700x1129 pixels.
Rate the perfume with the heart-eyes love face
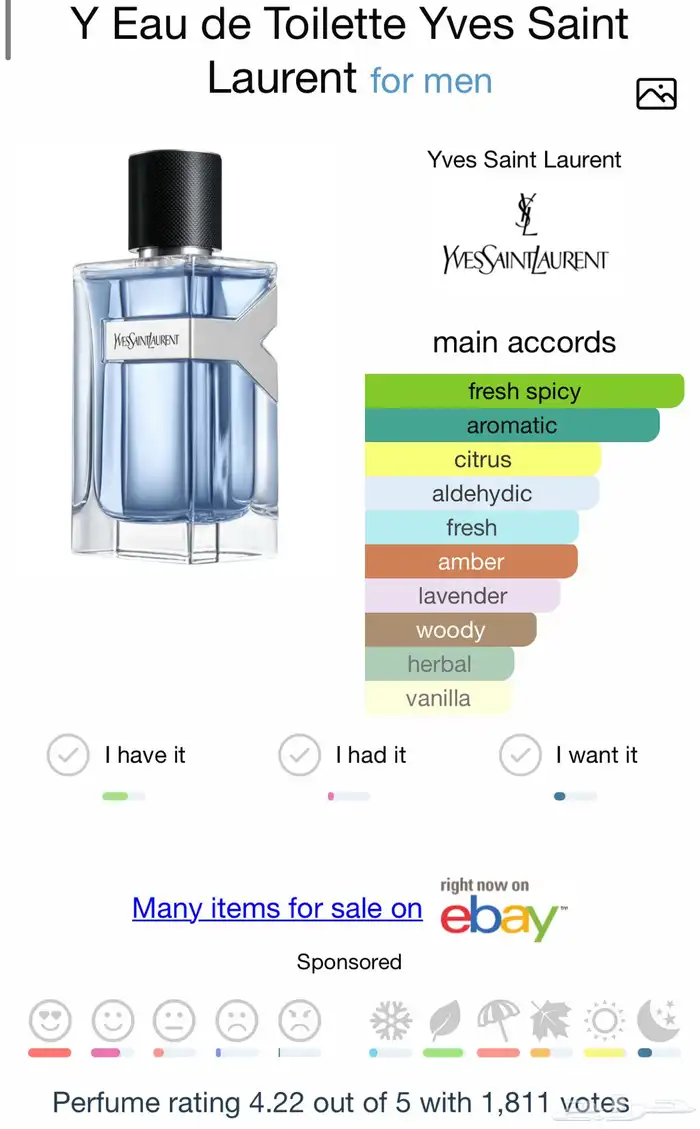50,1021
